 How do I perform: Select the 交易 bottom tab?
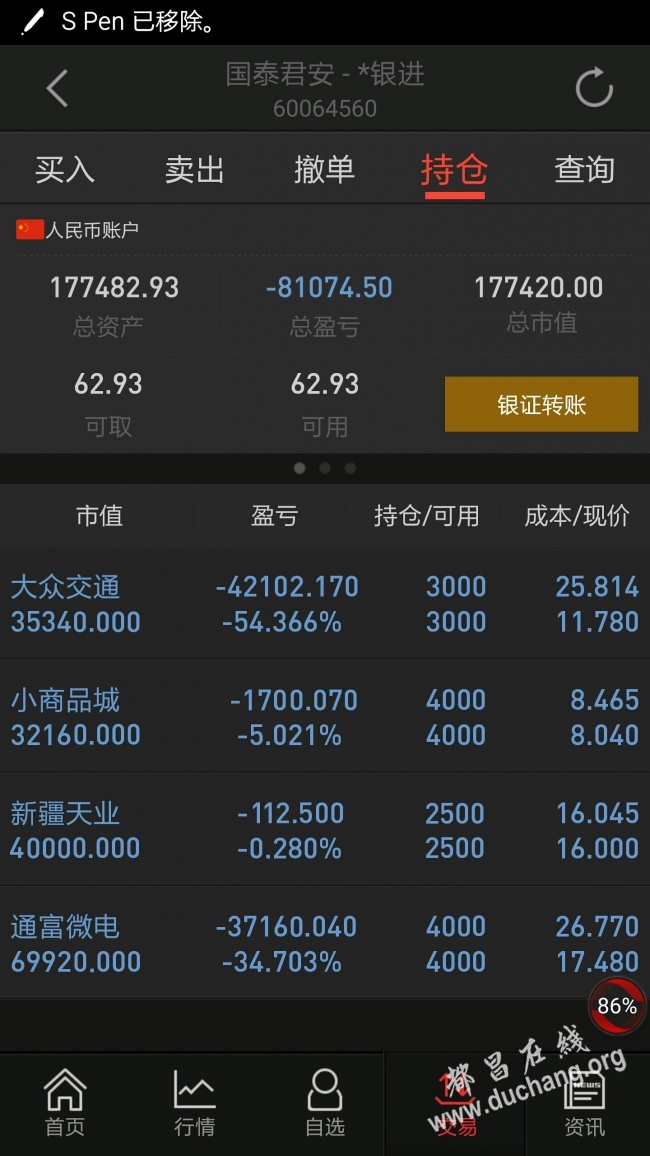455,1103
